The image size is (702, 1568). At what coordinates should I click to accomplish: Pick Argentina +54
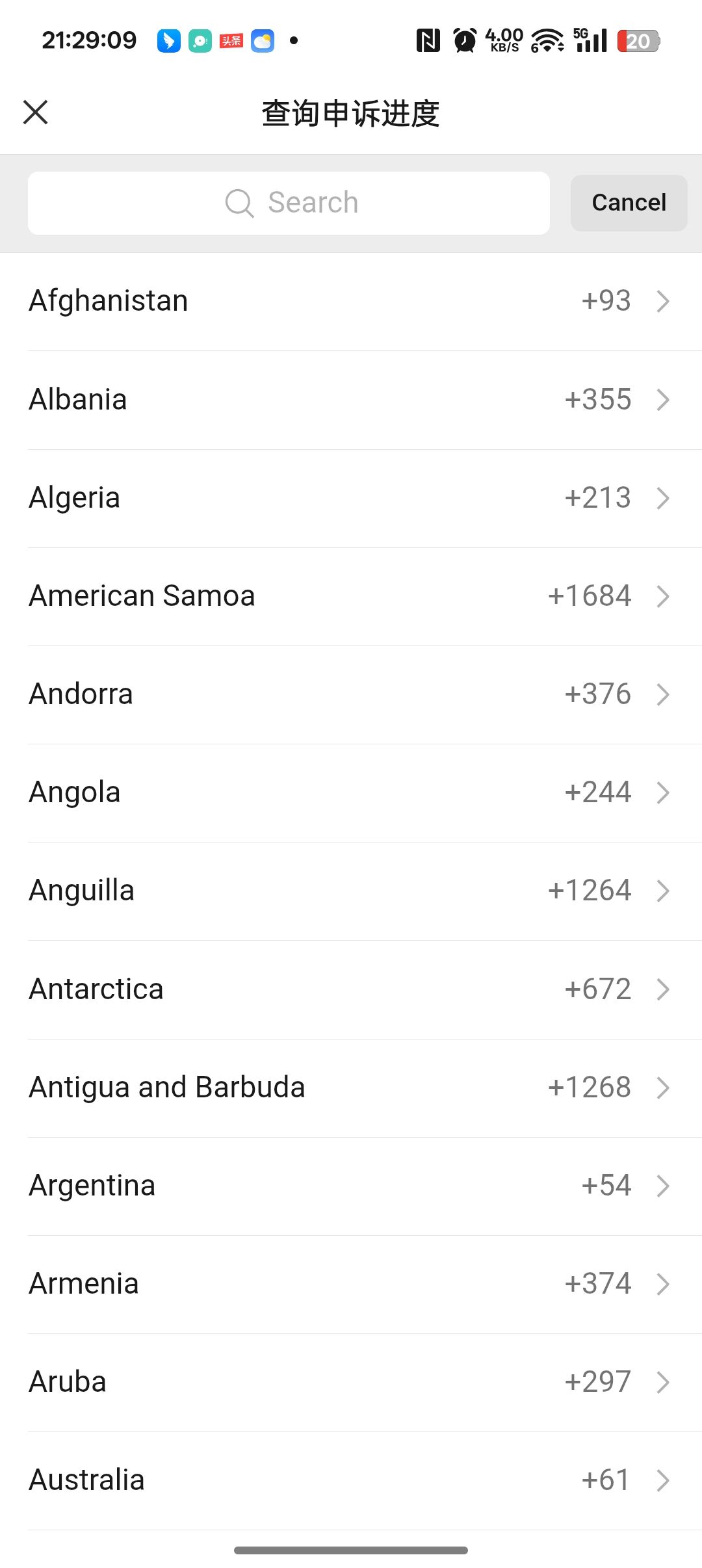tap(351, 1186)
